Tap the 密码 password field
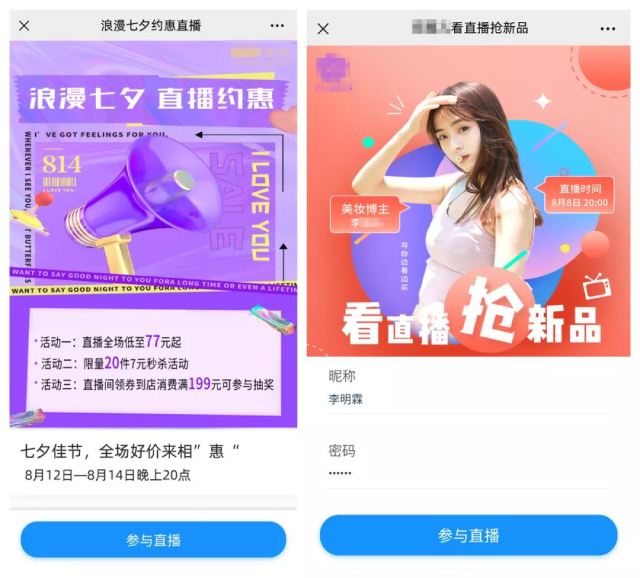 click(x=468, y=472)
